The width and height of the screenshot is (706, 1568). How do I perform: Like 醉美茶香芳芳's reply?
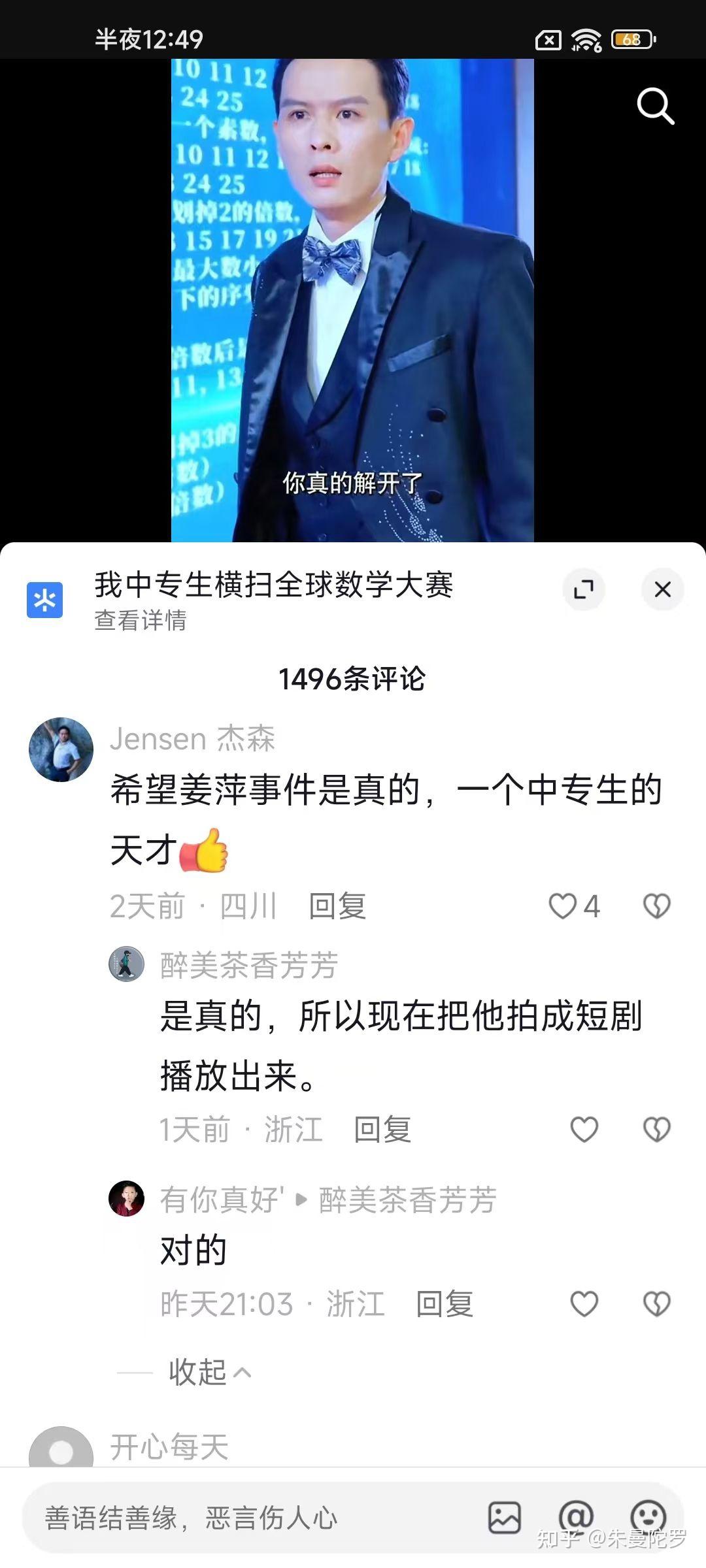pyautogui.click(x=584, y=1130)
